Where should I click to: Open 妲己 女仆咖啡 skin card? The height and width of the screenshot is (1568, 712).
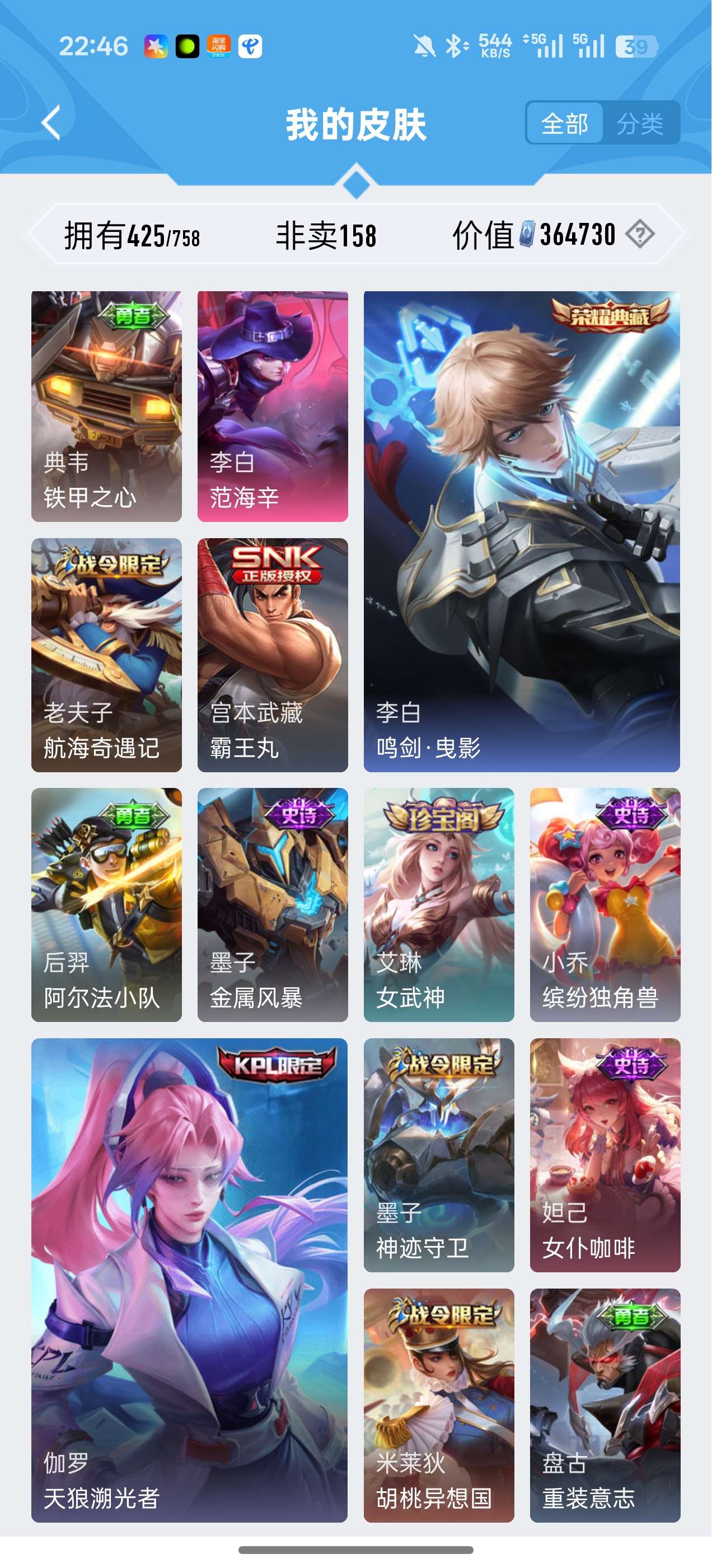click(x=605, y=1155)
